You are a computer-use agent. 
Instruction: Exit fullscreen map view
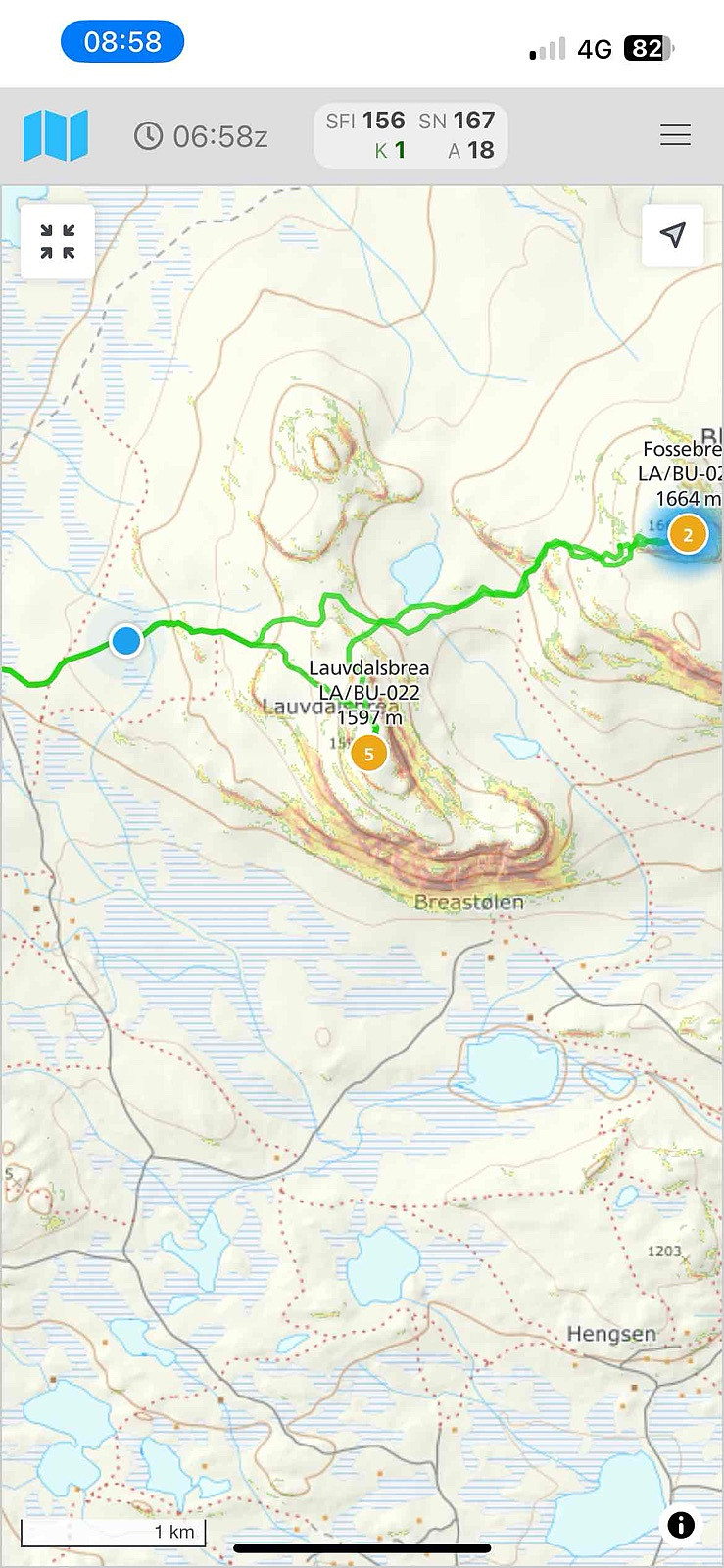point(58,241)
